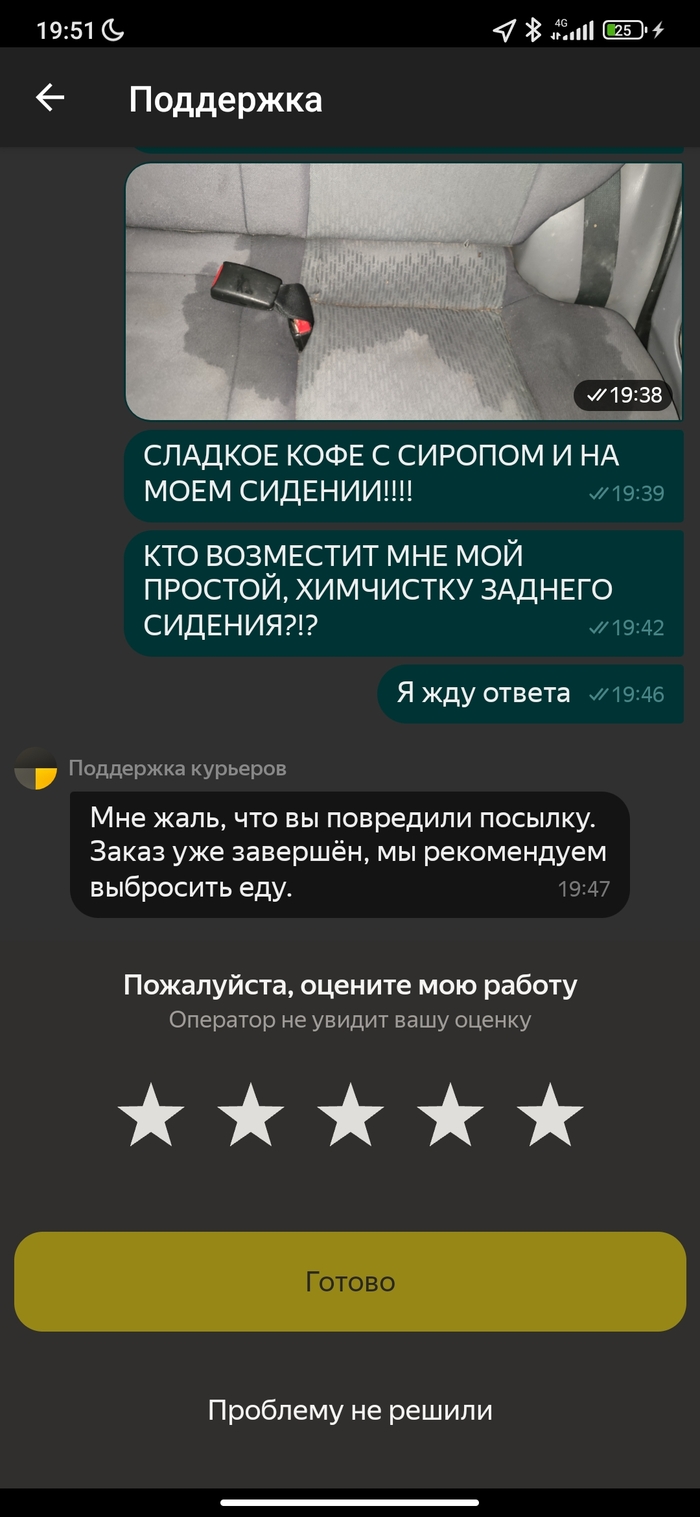Screen dimensions: 700x1517
Task: Rate the operator four stars
Action: tap(450, 1114)
